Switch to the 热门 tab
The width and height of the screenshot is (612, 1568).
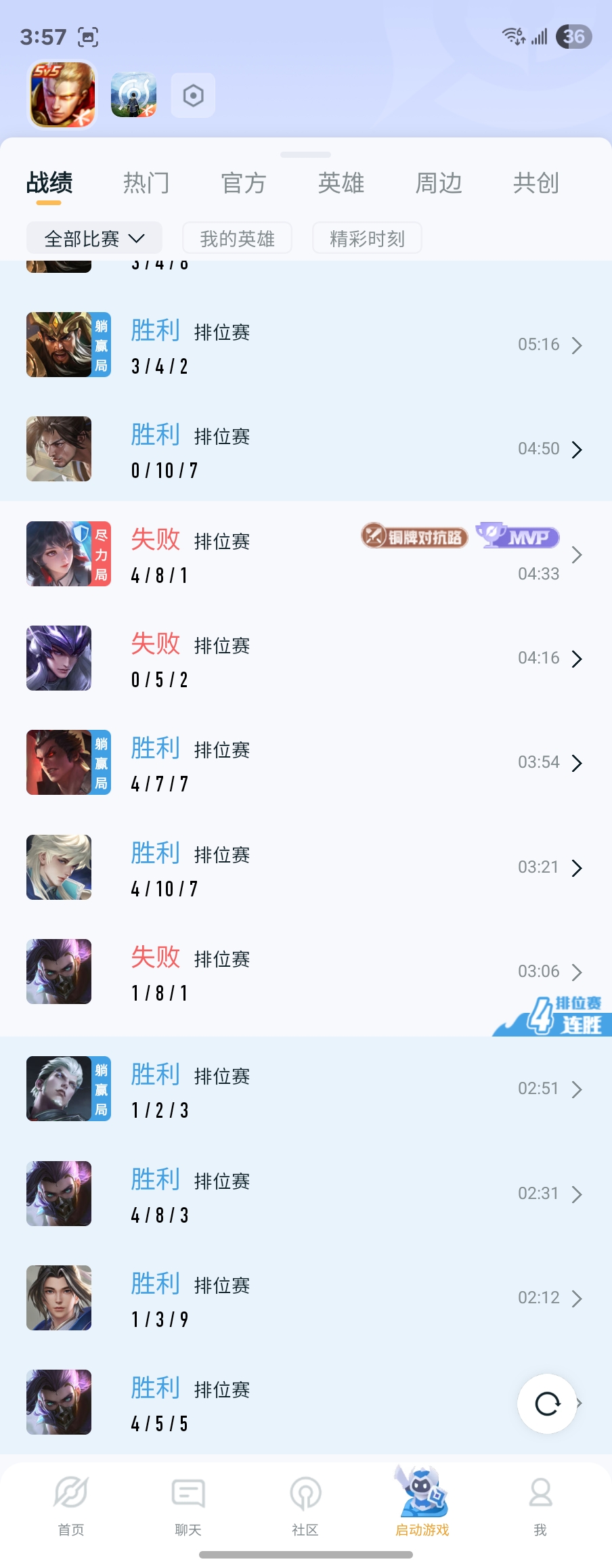coord(146,183)
